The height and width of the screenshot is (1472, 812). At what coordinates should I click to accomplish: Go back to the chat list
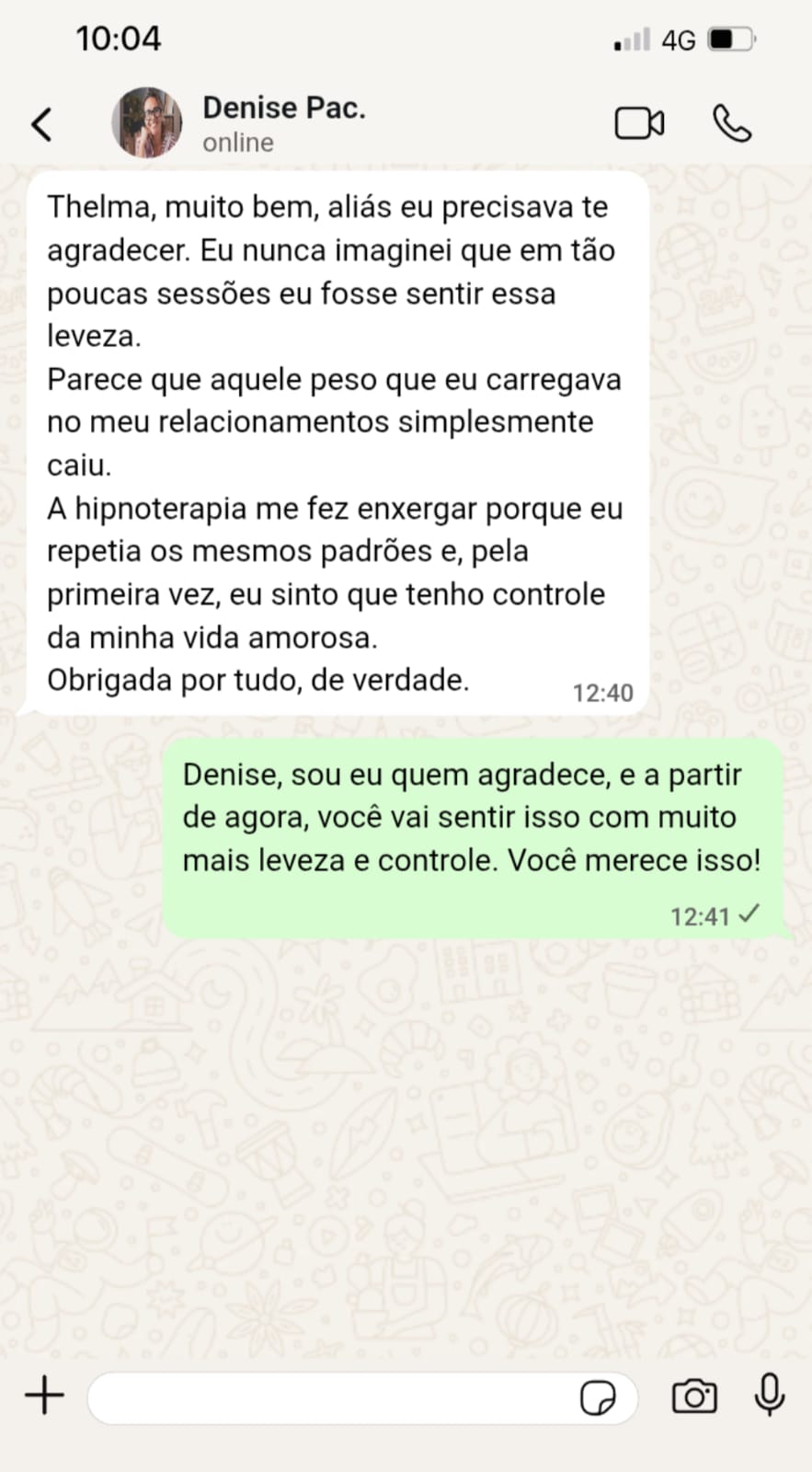point(42,124)
